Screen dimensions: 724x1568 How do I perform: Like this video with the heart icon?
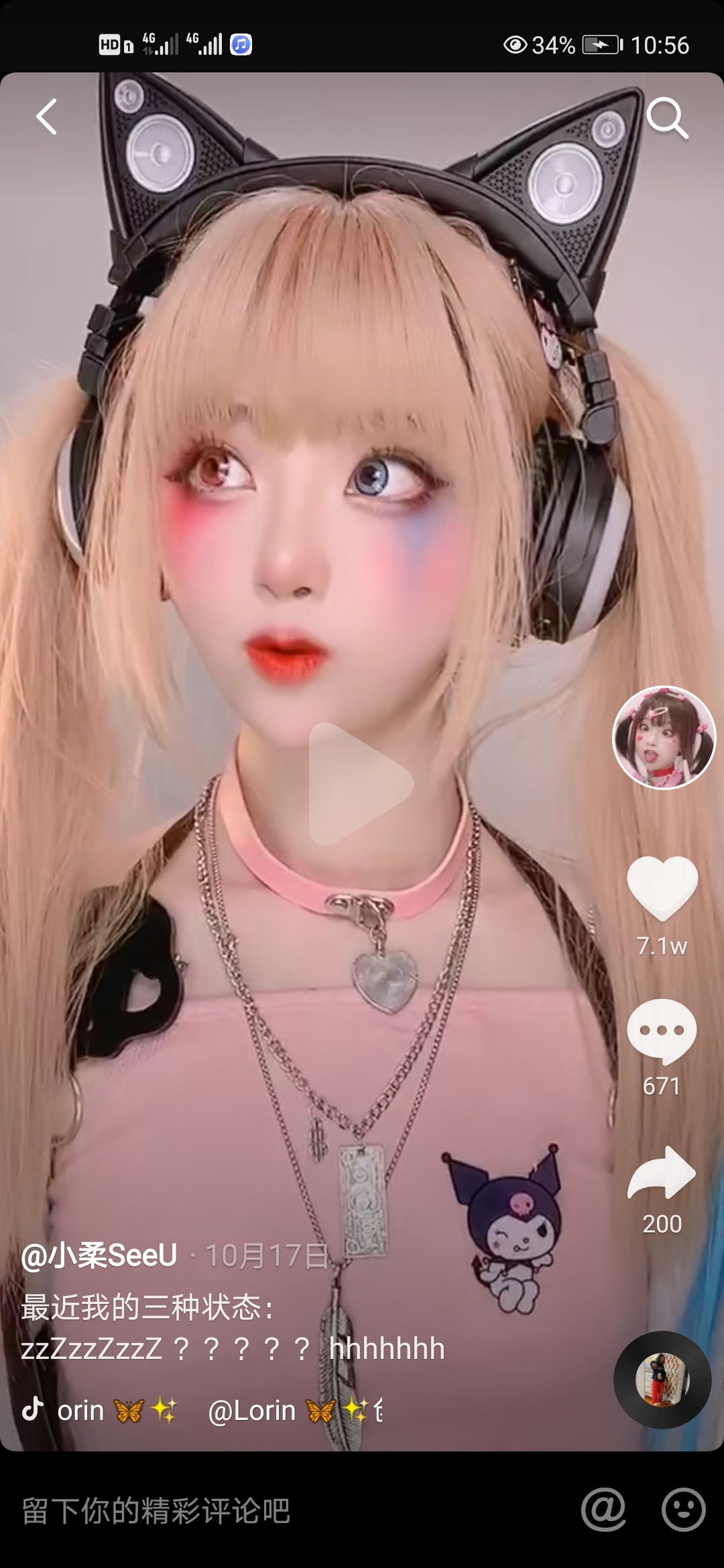pos(662,888)
